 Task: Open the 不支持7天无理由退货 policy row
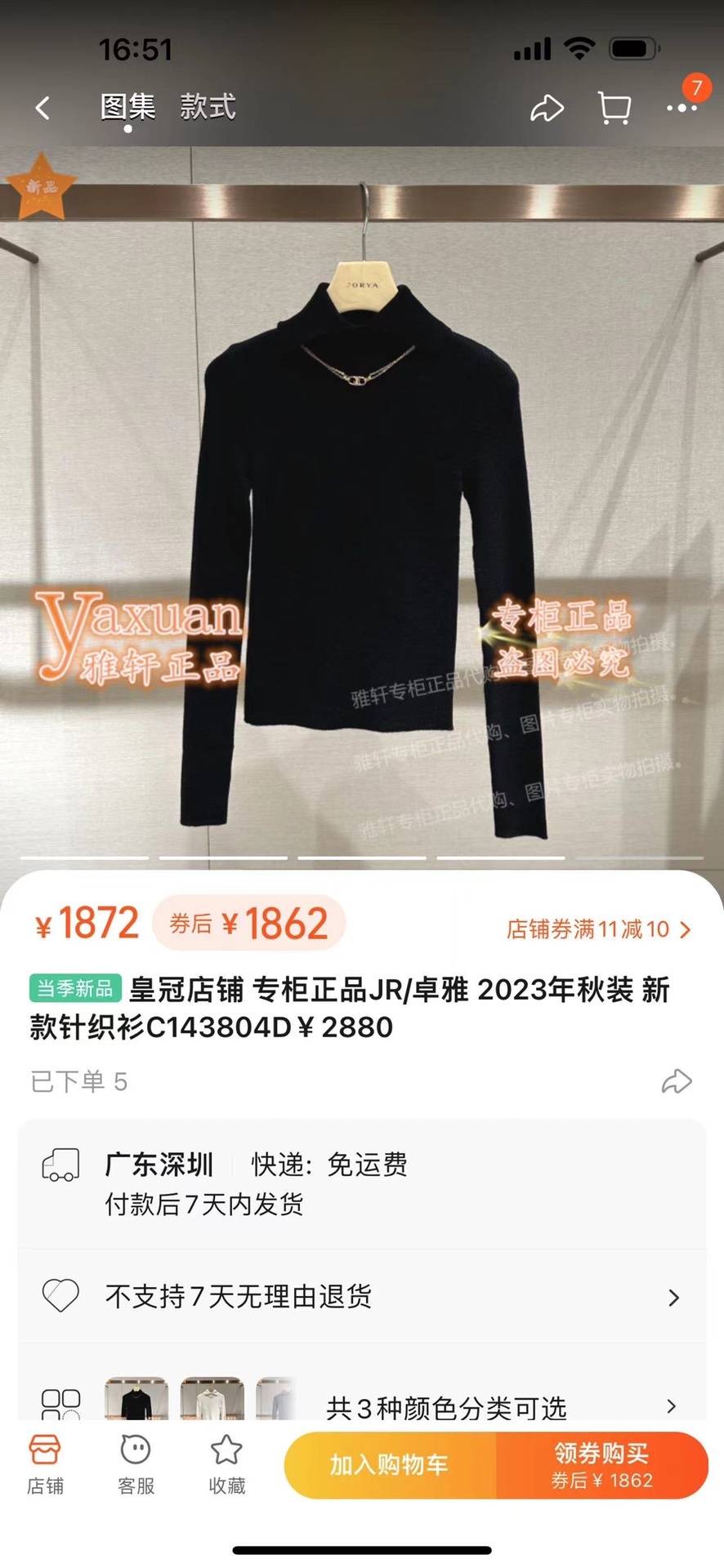coord(361,1296)
